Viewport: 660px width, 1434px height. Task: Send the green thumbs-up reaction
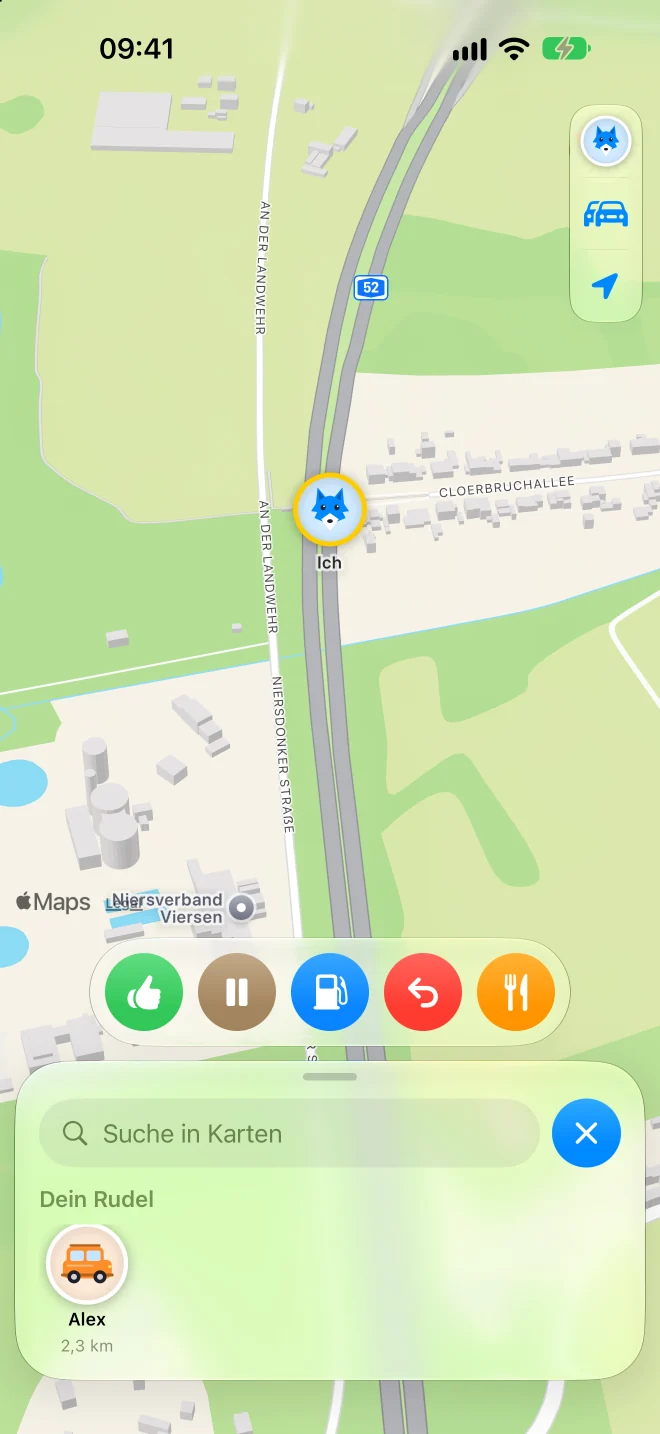click(144, 992)
